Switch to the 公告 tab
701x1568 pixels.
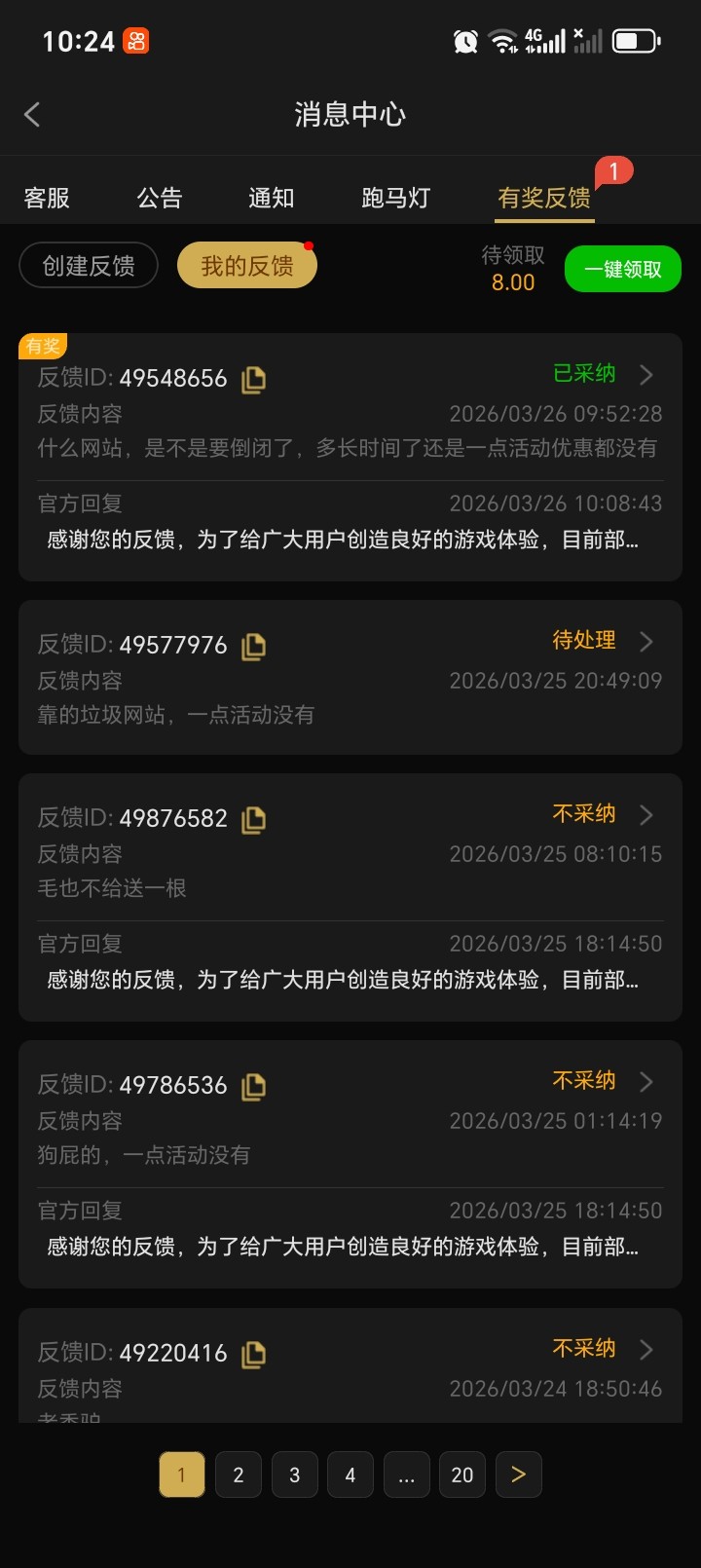click(x=160, y=198)
